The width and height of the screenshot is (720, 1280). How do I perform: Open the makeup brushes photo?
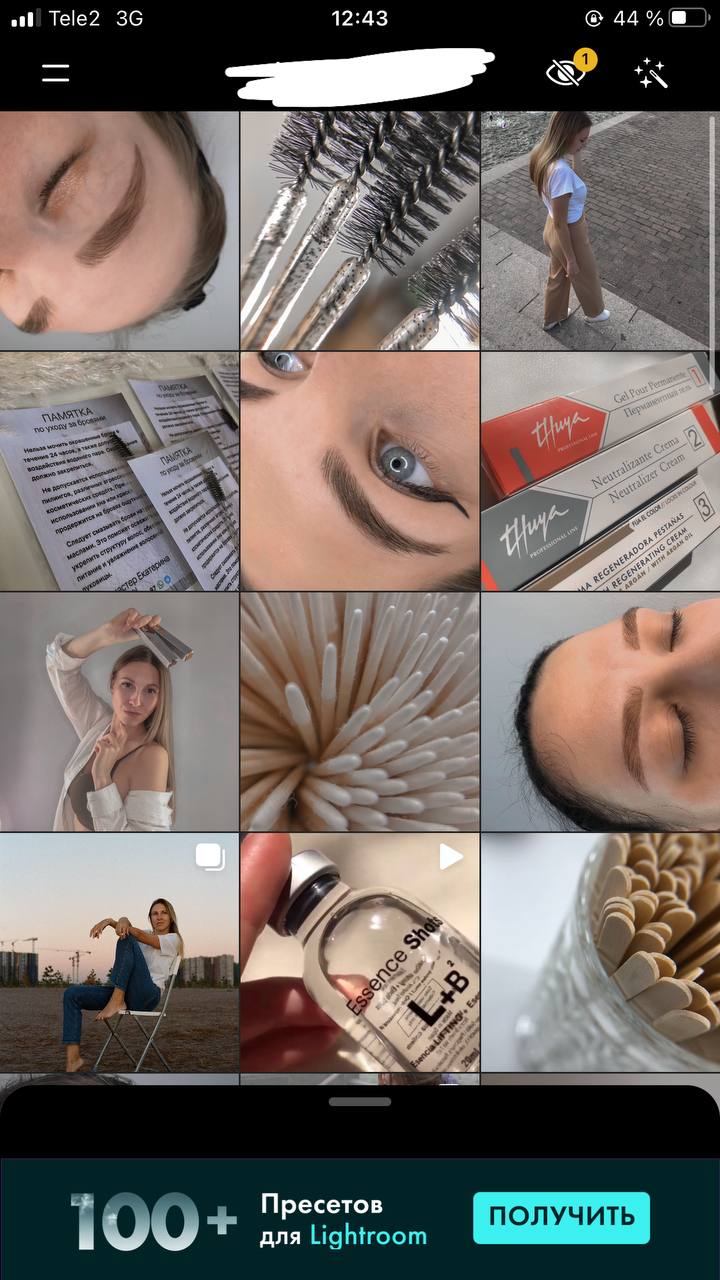point(360,230)
